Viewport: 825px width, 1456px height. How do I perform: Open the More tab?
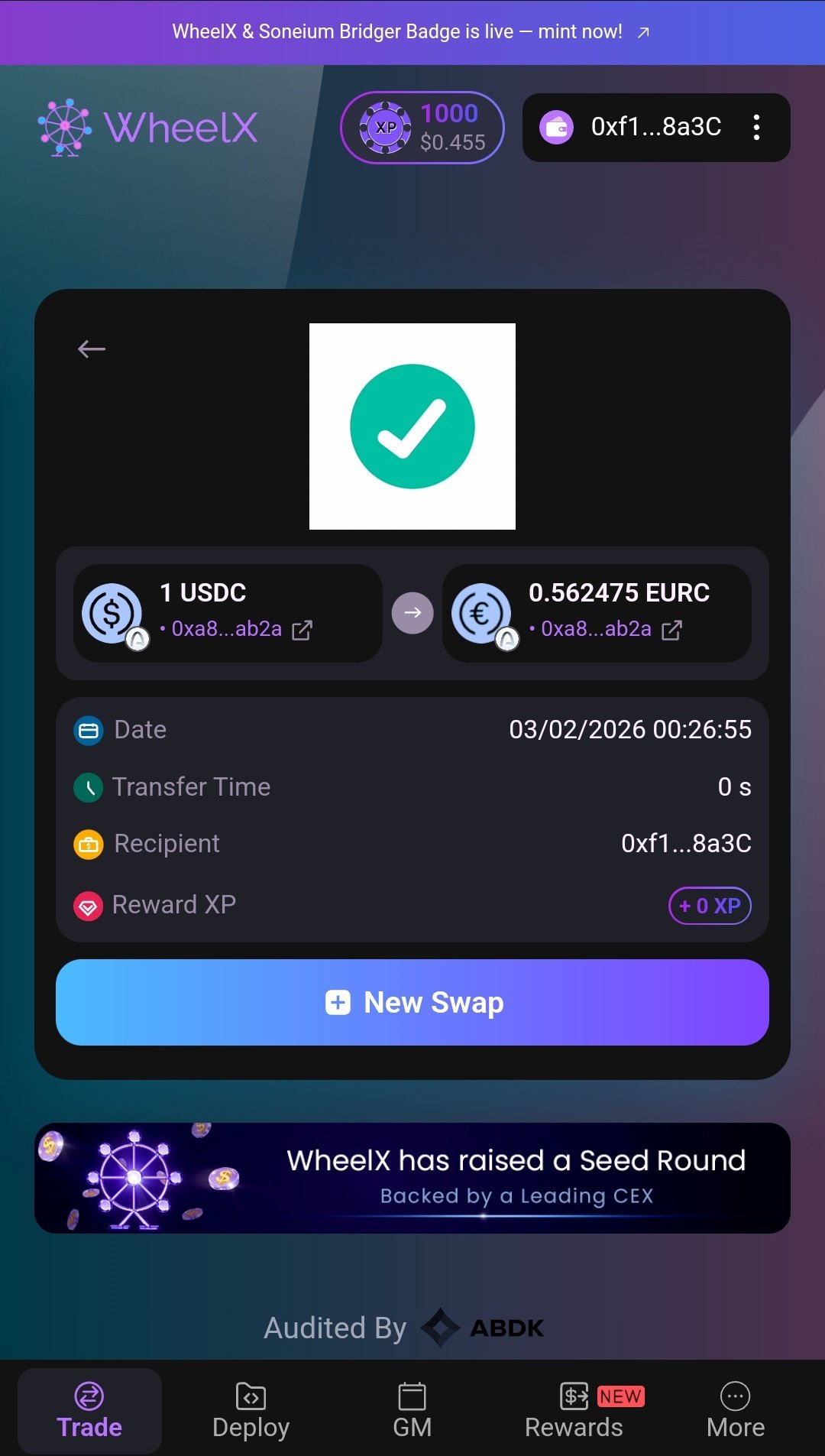735,1411
